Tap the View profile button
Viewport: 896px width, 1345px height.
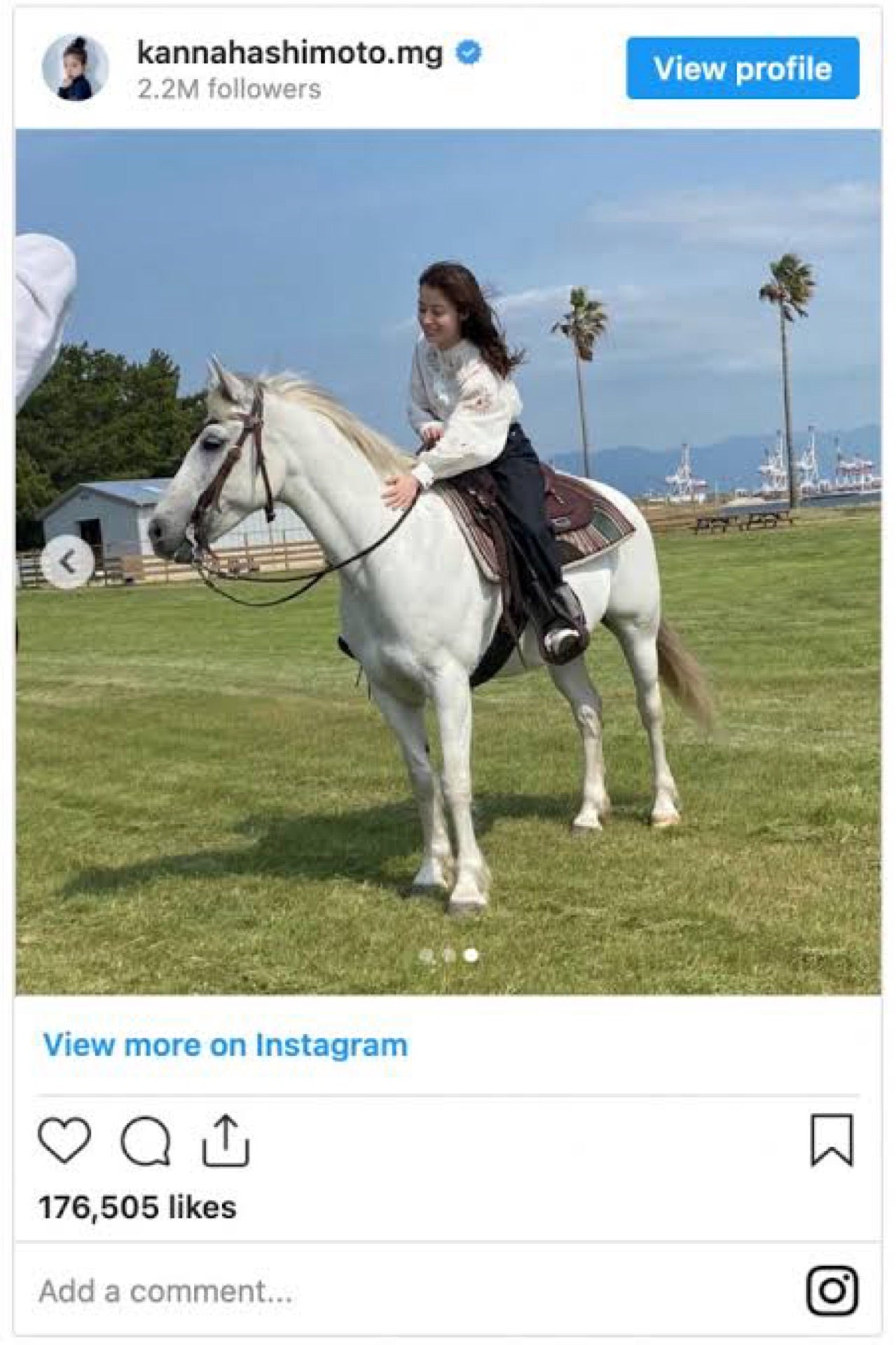tap(742, 69)
